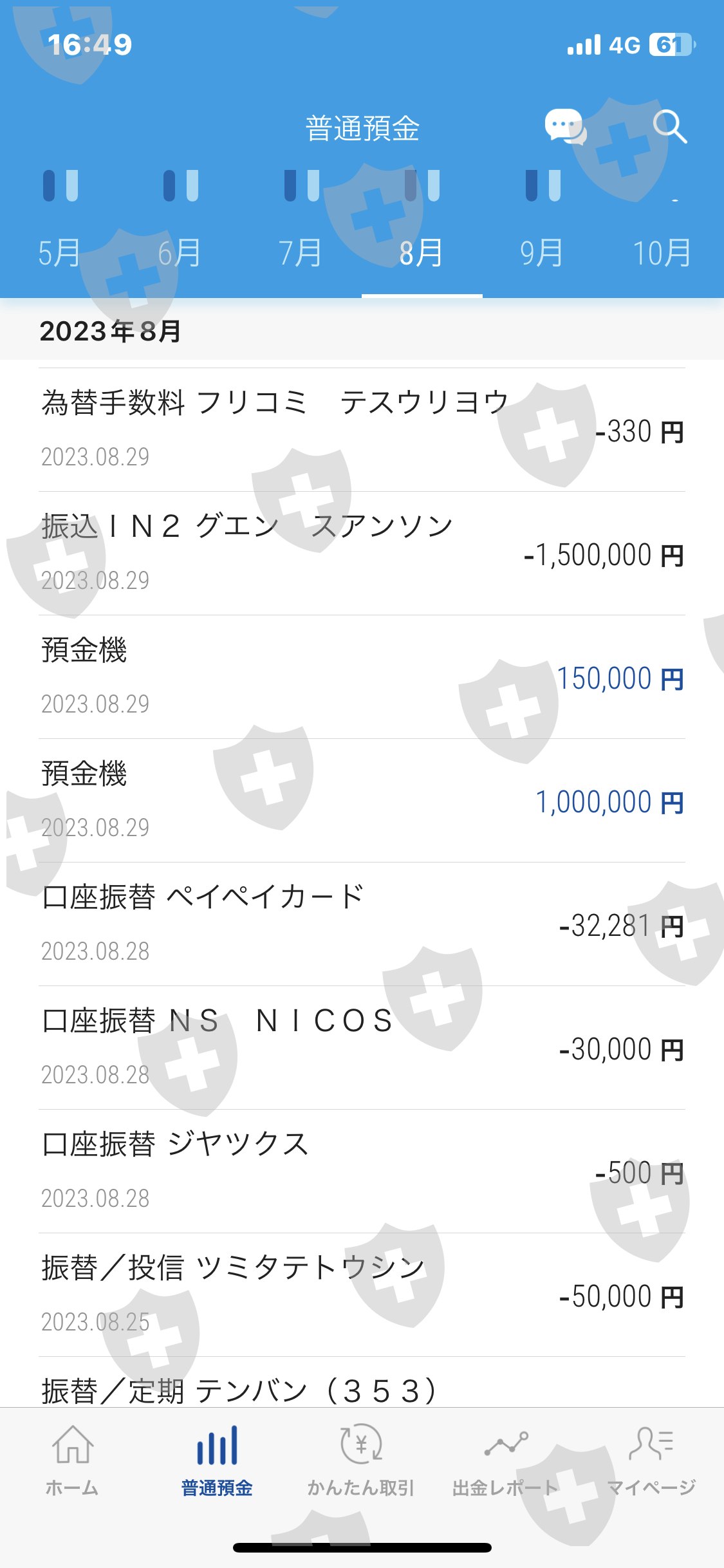
Task: Open the chat support icon
Action: pos(564,126)
